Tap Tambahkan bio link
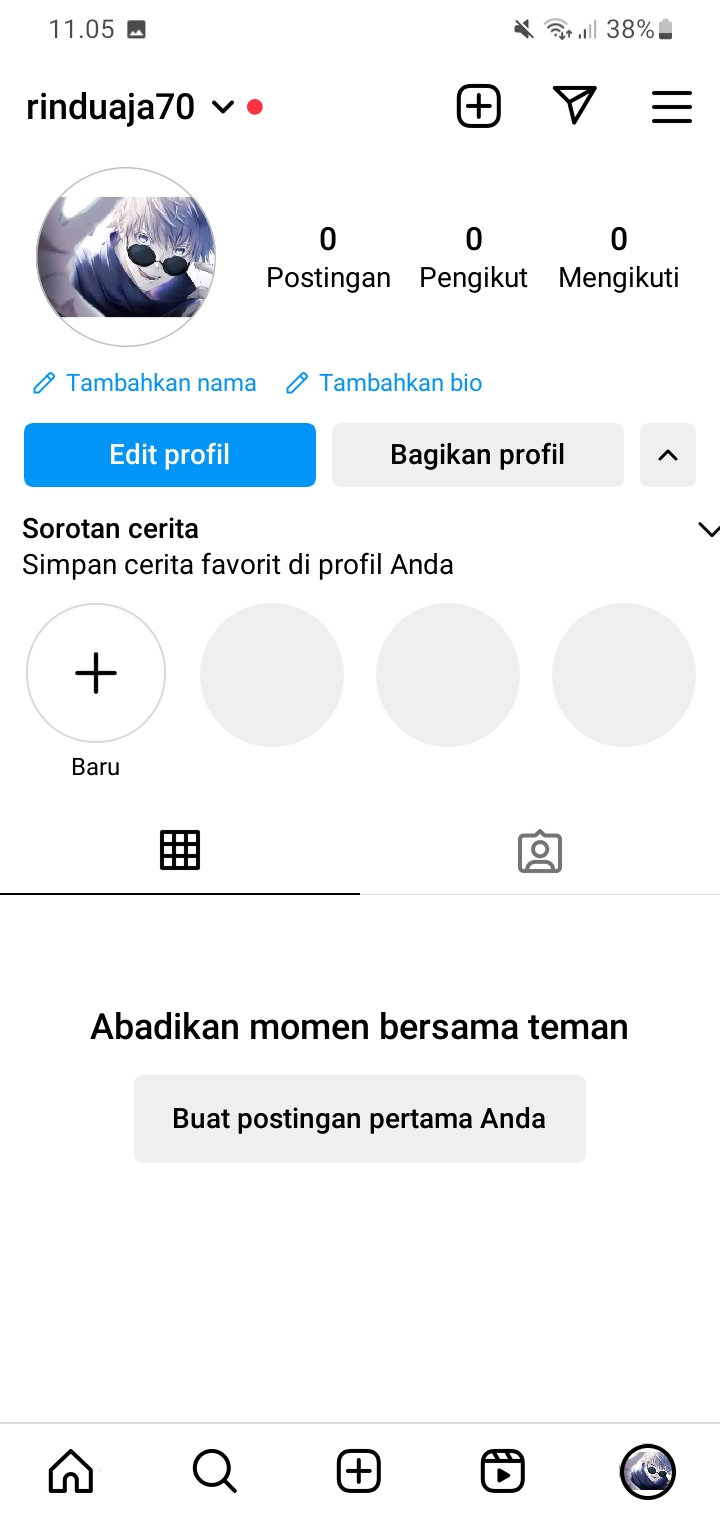Screen dimensions: 720x1520 [384, 383]
